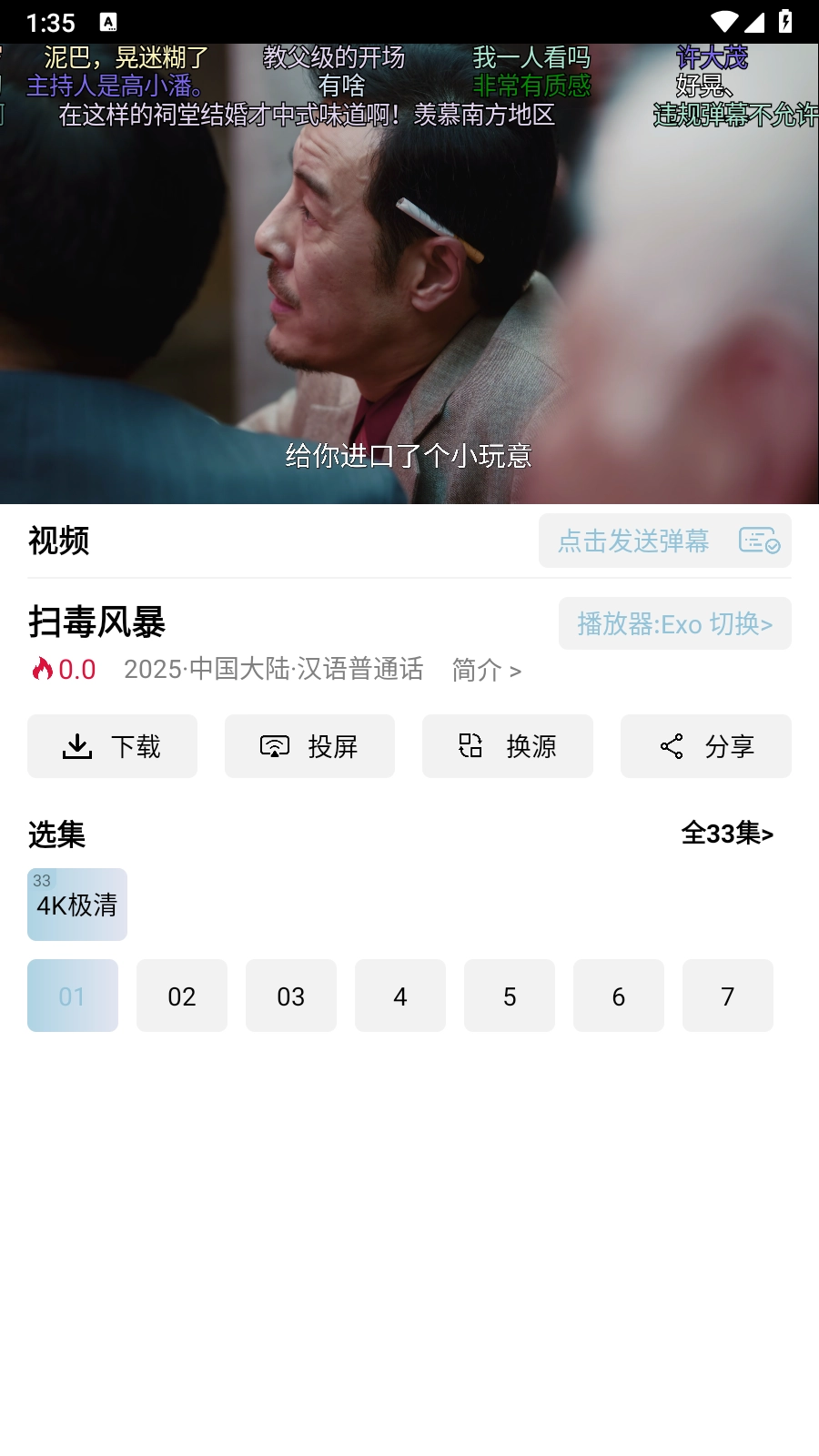Play episode 02
This screenshot has width=819, height=1456.
[182, 996]
